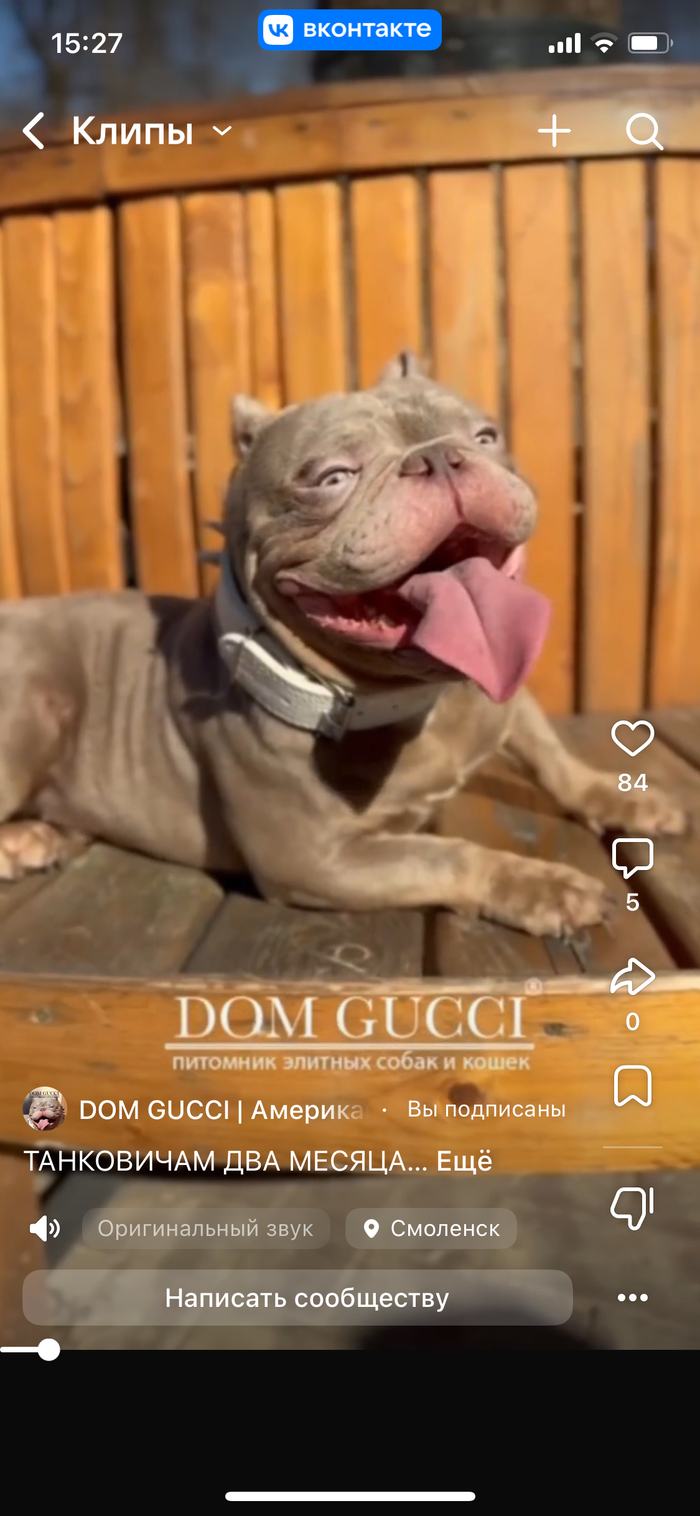Dislike this clip

[632, 1207]
